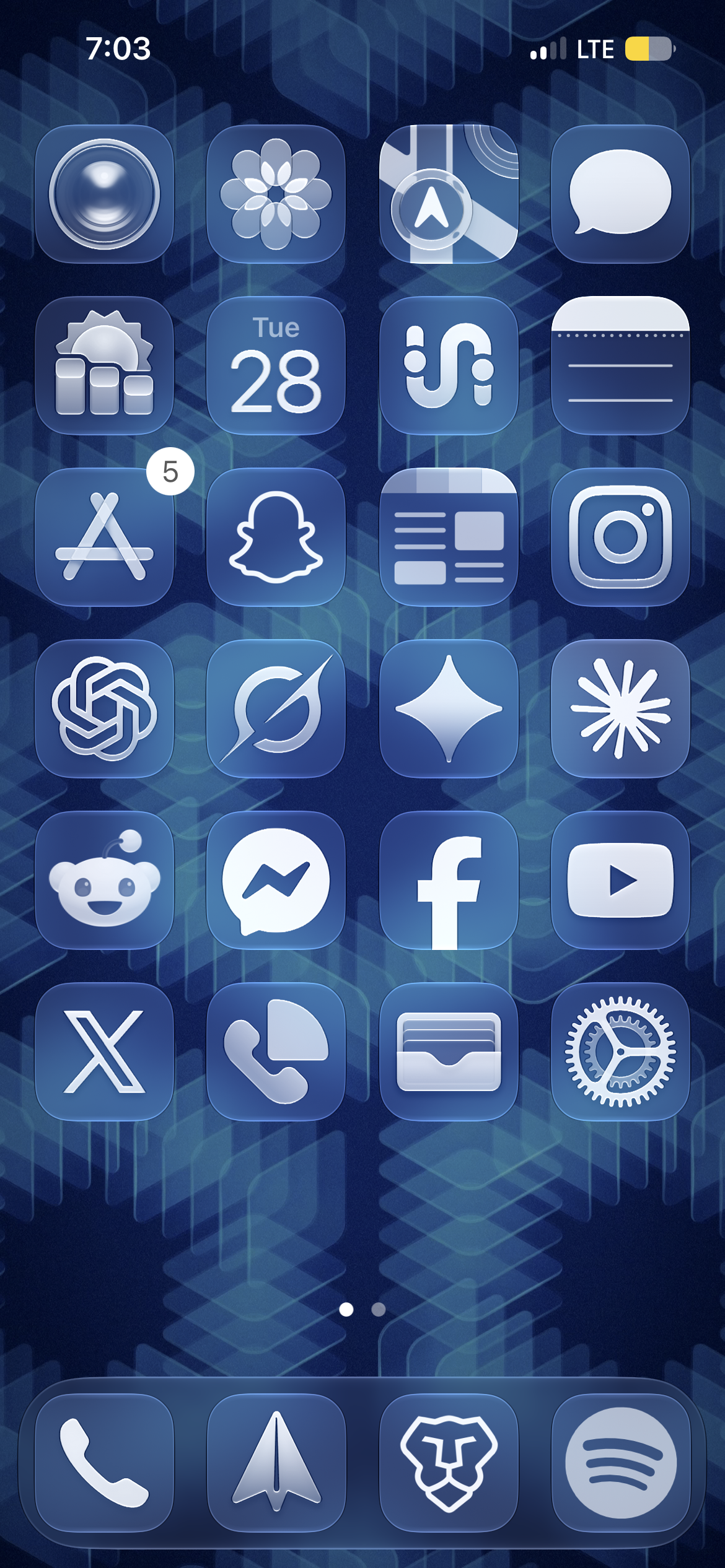Open the Reddit app
This screenshot has width=725, height=1568.
tap(104, 880)
